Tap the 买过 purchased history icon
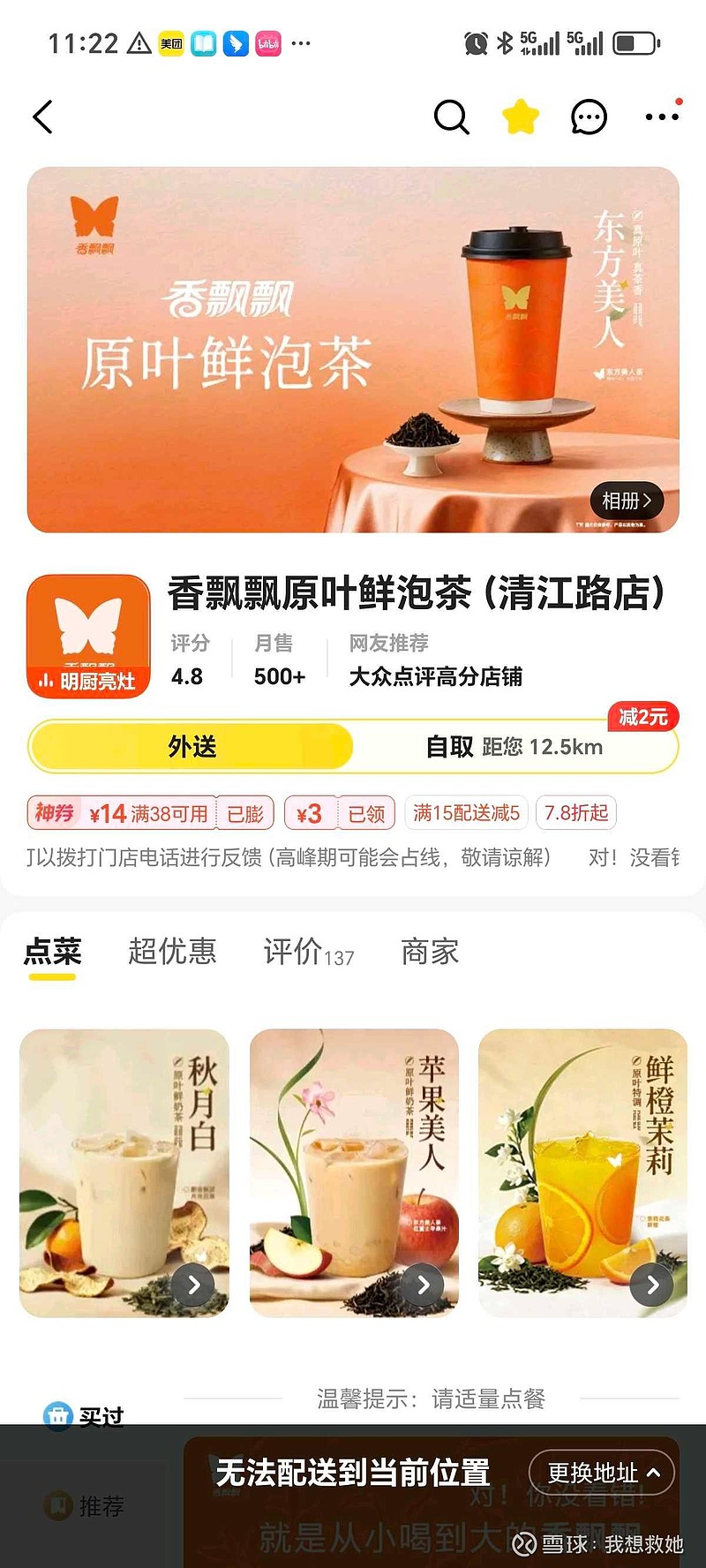Image resolution: width=706 pixels, height=1568 pixels. (x=57, y=1414)
